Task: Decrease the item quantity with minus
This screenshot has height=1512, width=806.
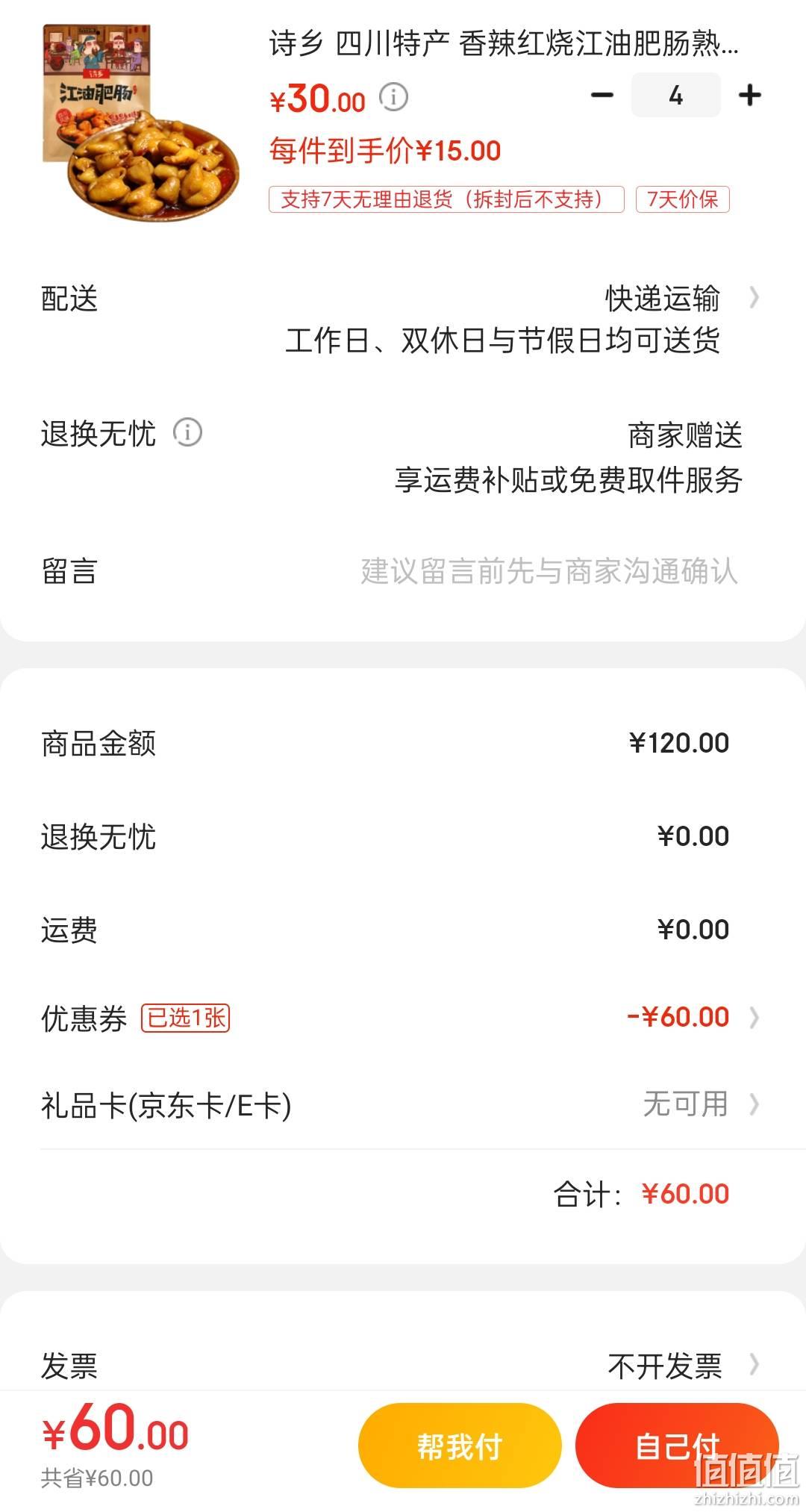Action: [x=602, y=96]
